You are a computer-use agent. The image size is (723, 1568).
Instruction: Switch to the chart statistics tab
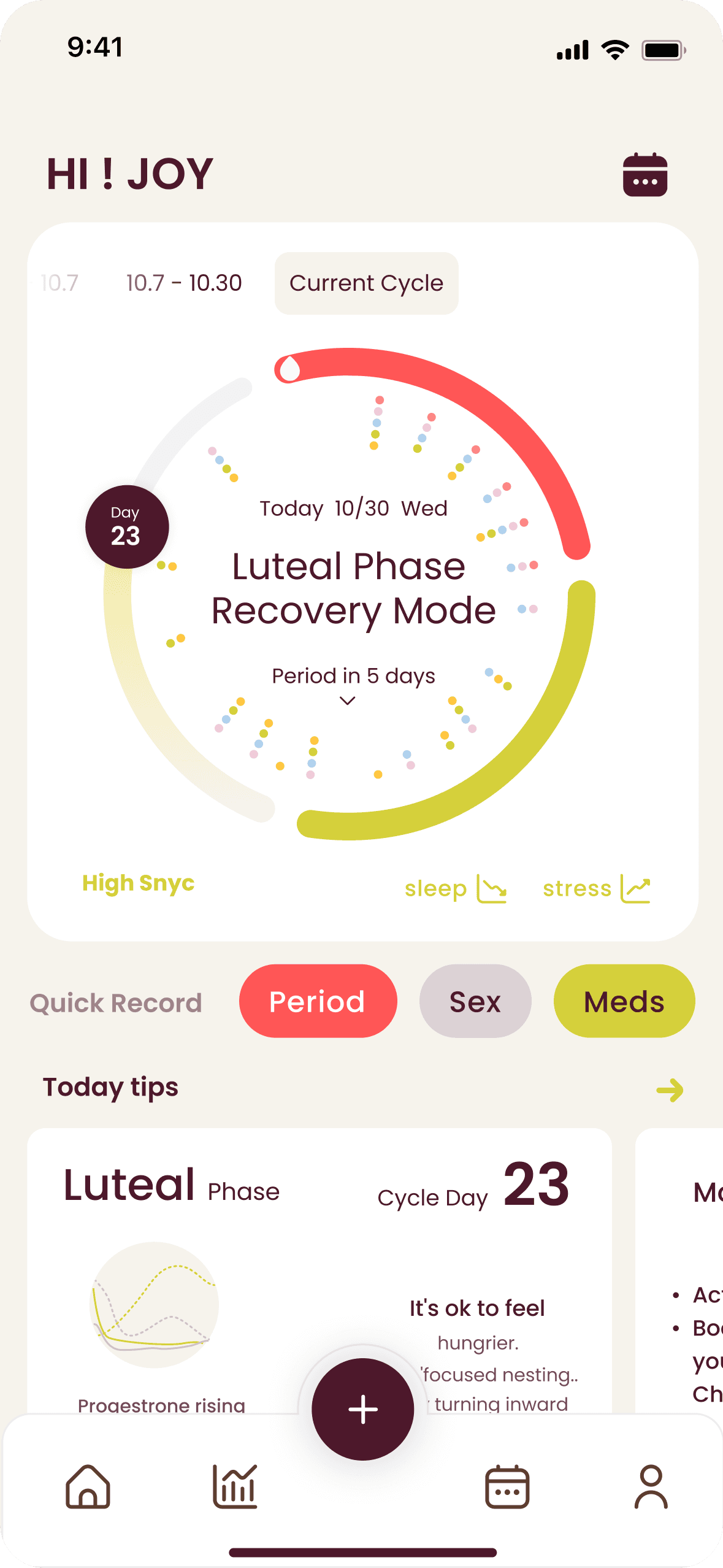click(235, 1486)
